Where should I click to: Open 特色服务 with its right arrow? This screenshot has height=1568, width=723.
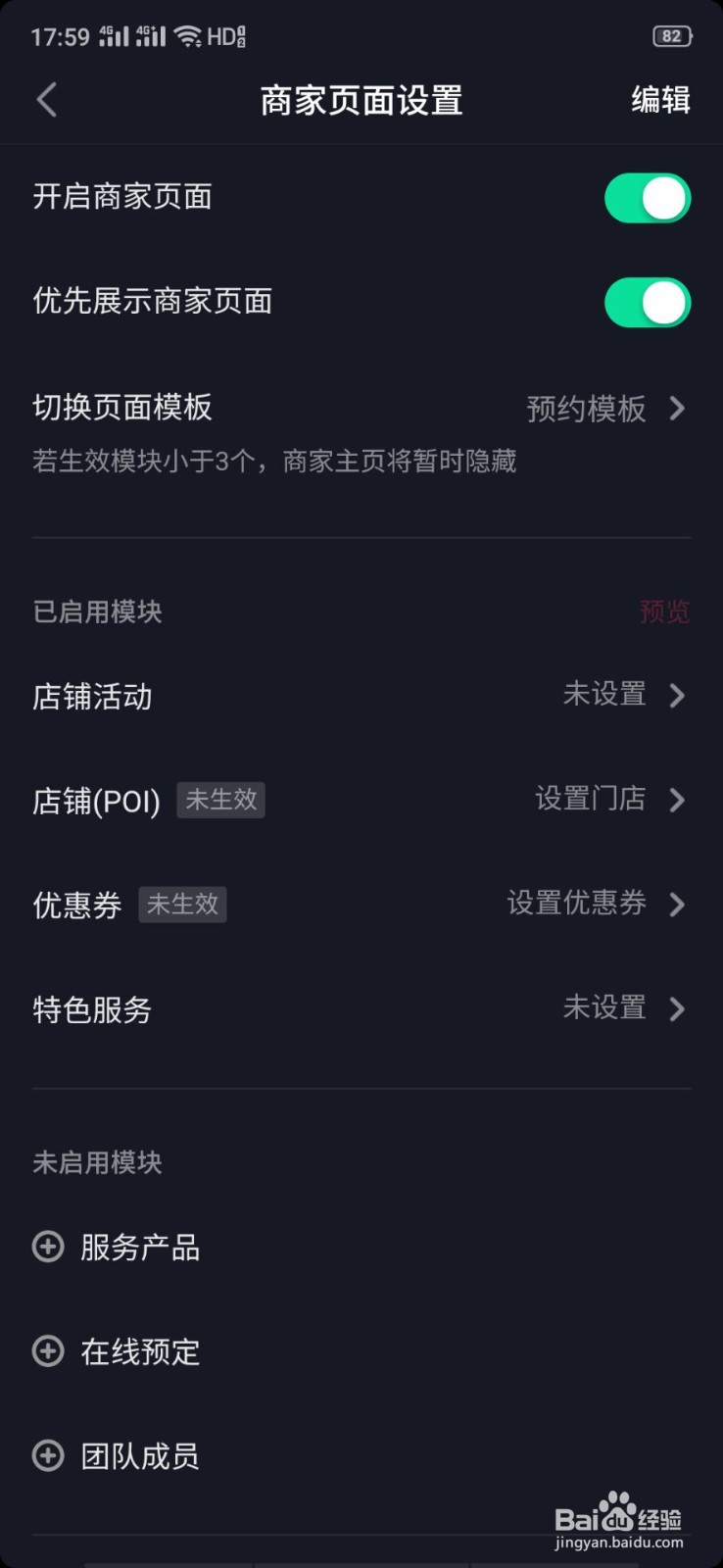tap(676, 1009)
